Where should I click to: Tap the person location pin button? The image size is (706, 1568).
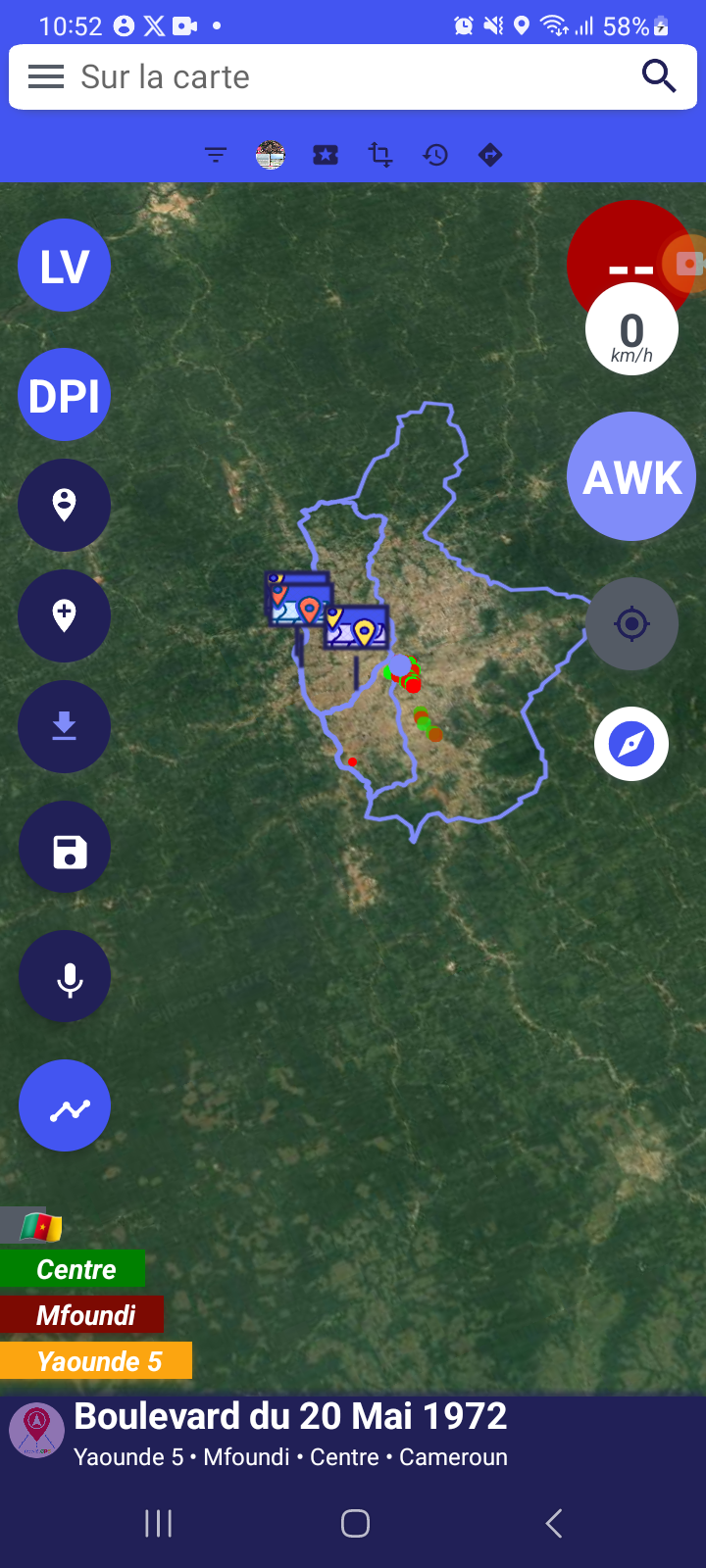point(64,505)
